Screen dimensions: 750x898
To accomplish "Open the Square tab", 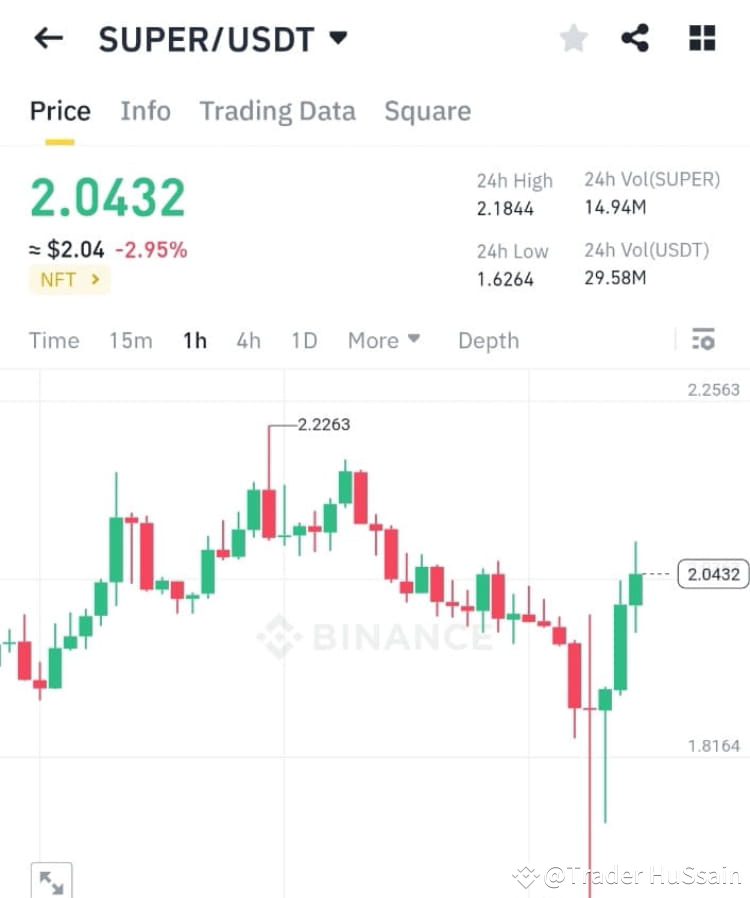I will 428,111.
